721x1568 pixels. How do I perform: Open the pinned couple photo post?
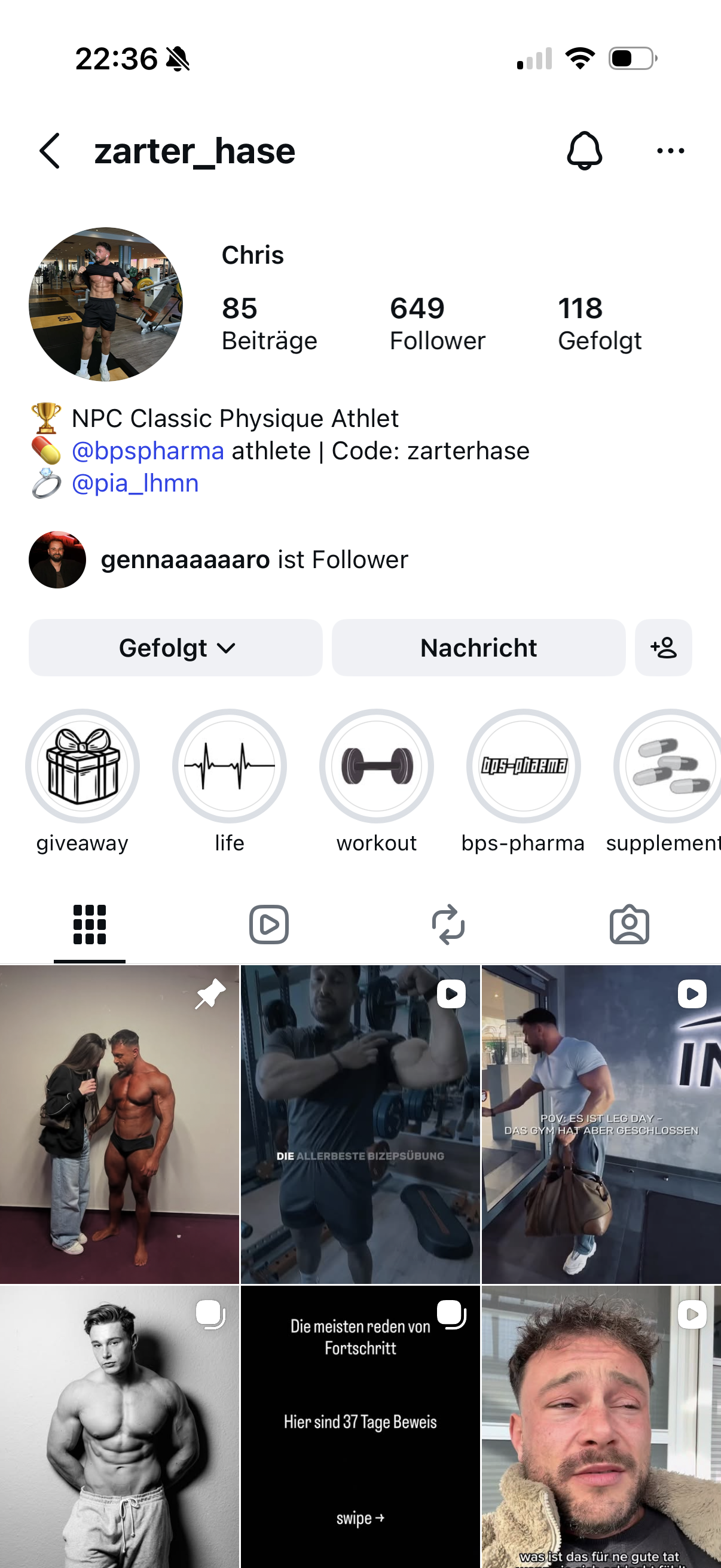[x=119, y=1124]
